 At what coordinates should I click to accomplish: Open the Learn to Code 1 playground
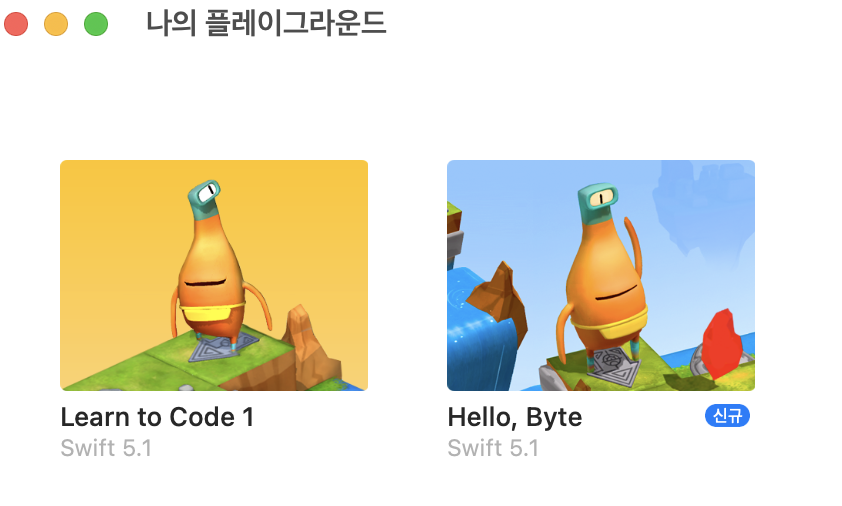pyautogui.click(x=213, y=275)
